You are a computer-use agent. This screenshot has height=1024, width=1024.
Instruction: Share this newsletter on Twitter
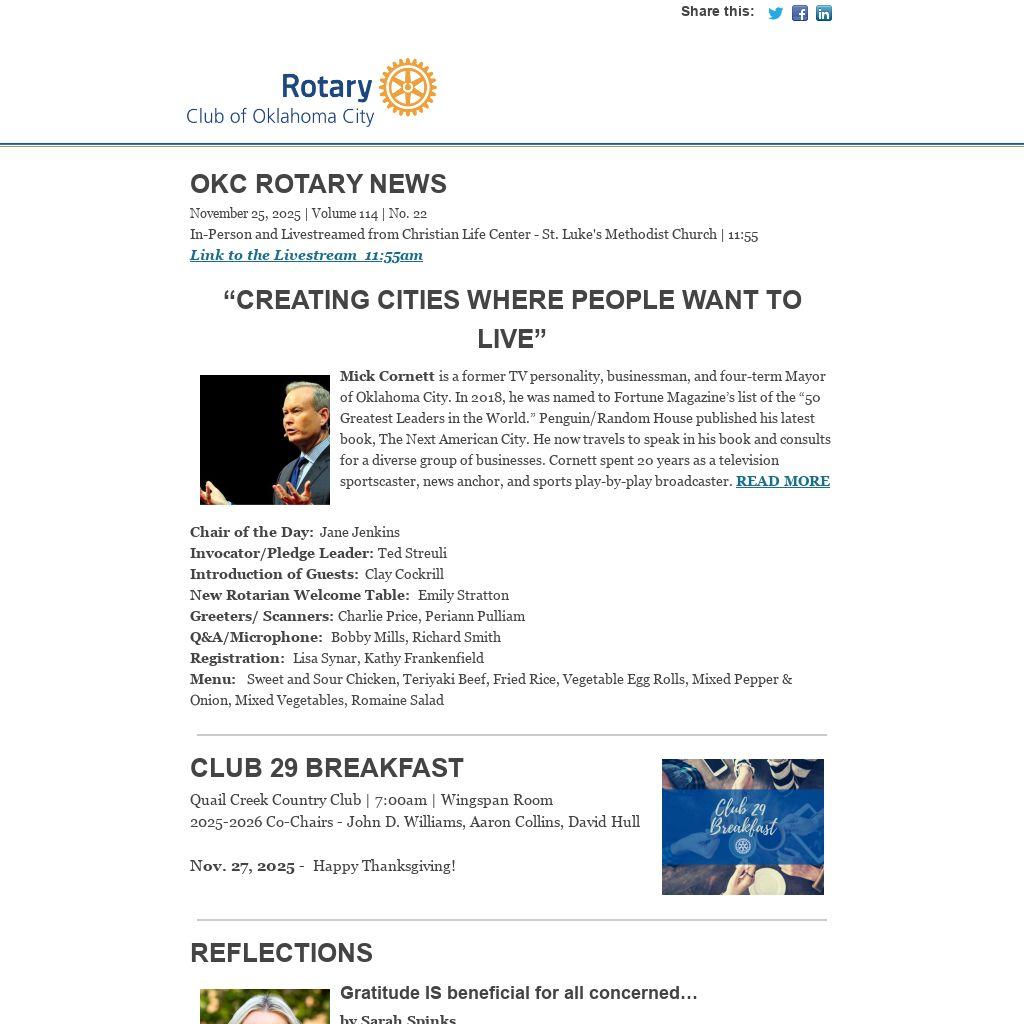[775, 13]
